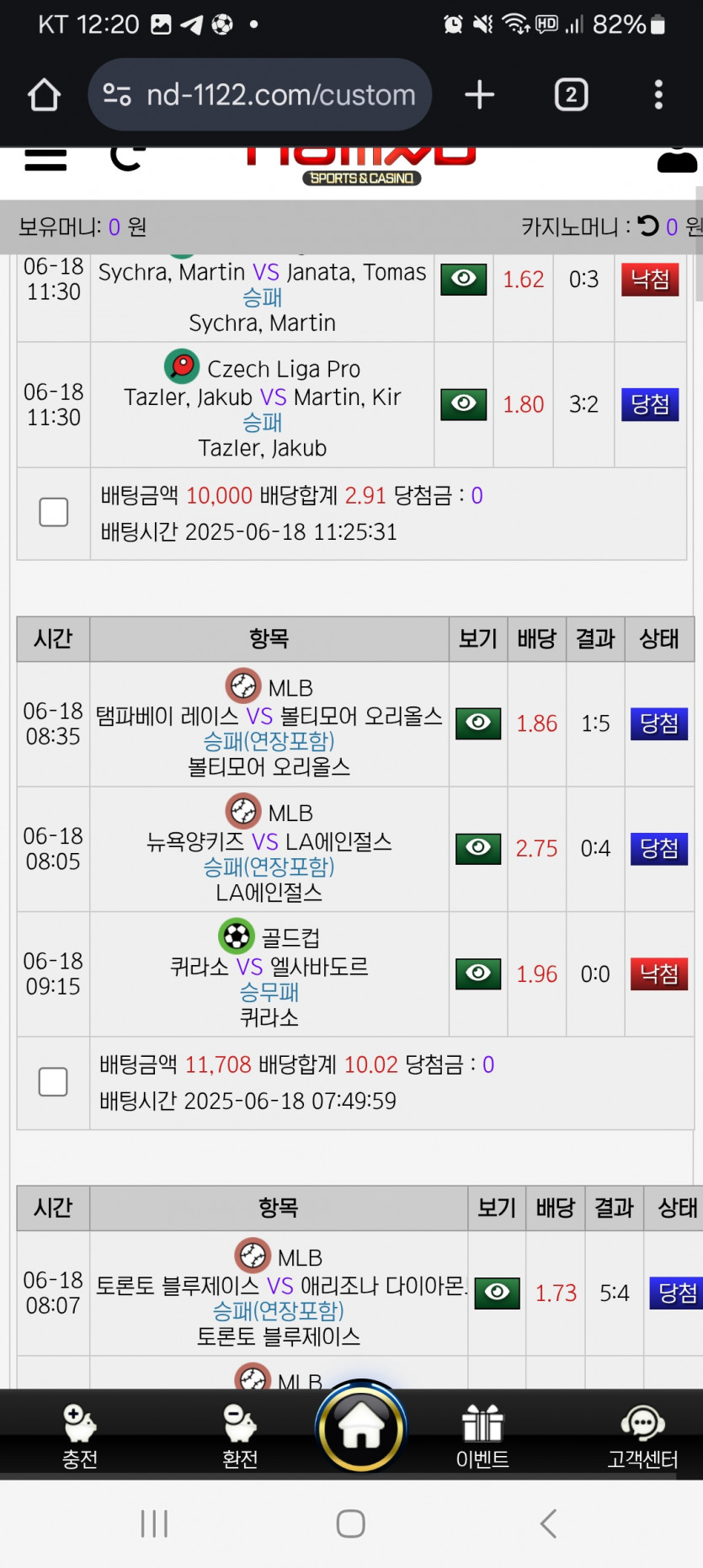703x1568 pixels.
Task: Open the browser home page button
Action: pos(45,95)
